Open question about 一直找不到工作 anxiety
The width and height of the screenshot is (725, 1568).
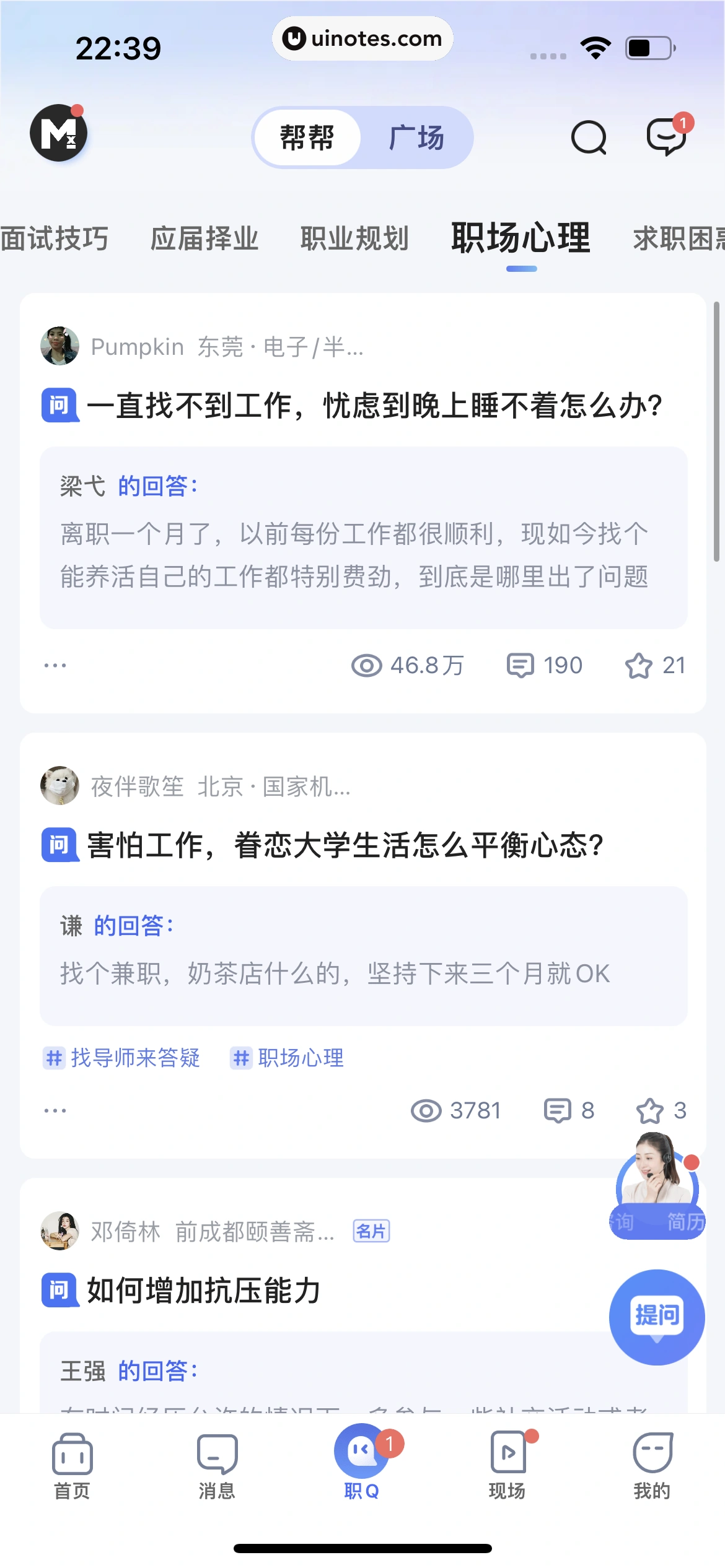pos(374,406)
